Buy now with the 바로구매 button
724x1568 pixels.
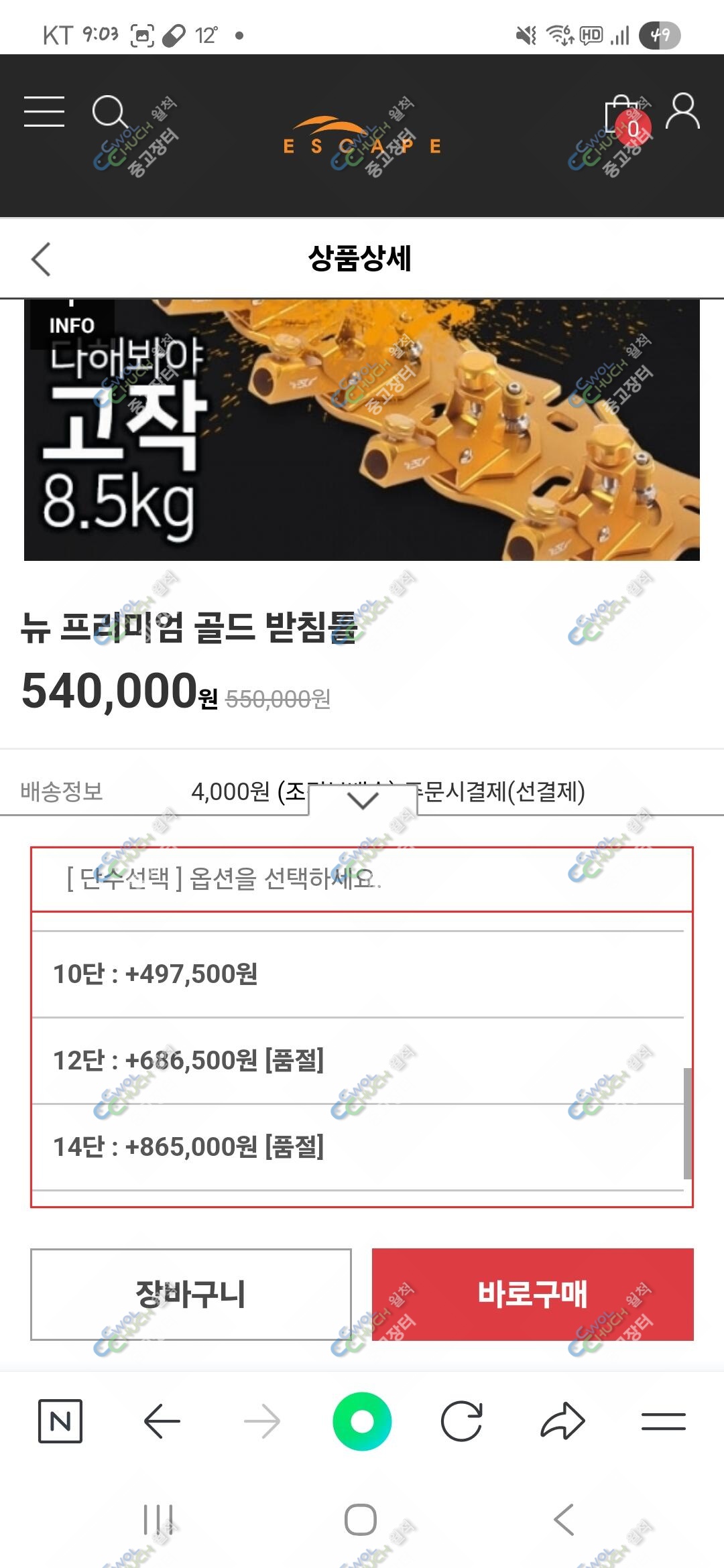[532, 1294]
